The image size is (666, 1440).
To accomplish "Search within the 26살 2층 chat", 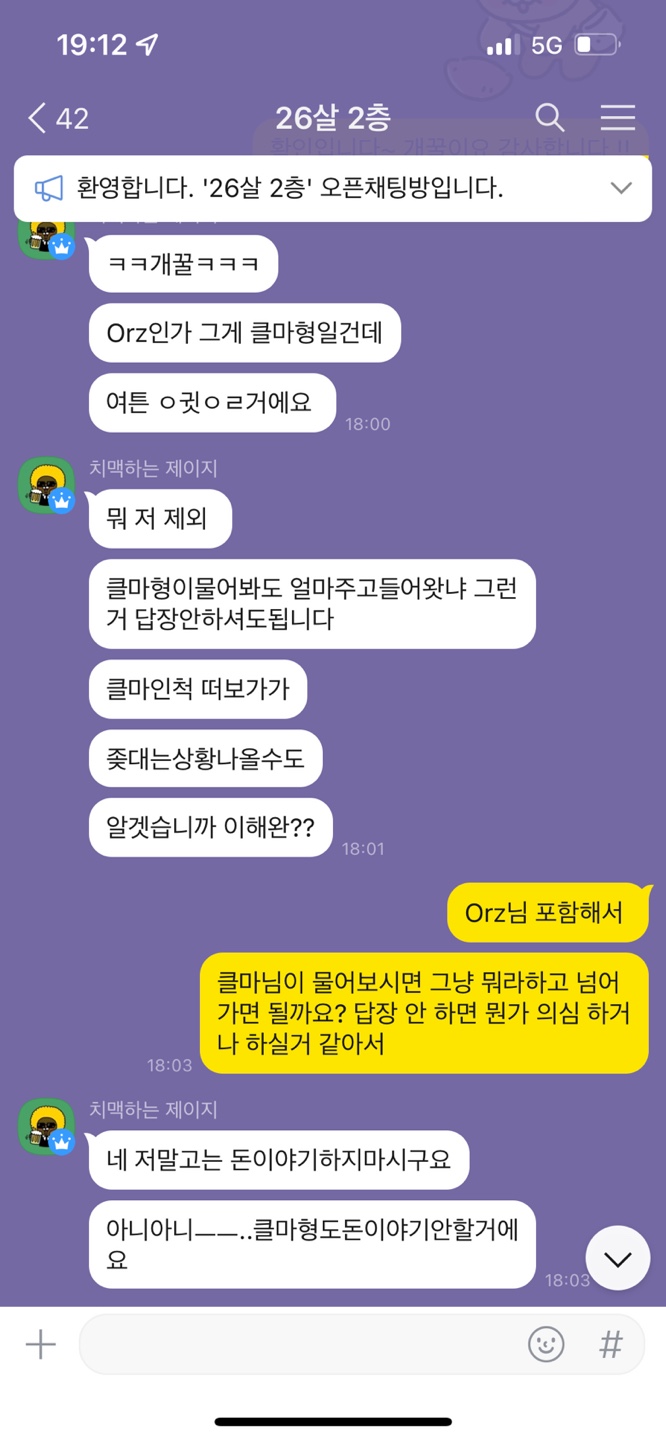I will 549,118.
